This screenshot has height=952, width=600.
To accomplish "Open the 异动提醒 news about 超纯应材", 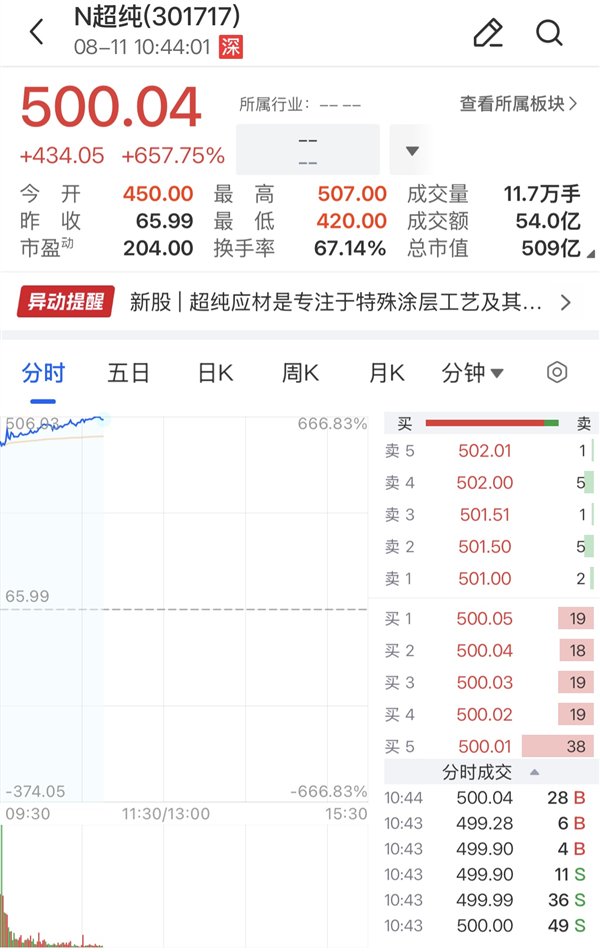I will 295,302.
